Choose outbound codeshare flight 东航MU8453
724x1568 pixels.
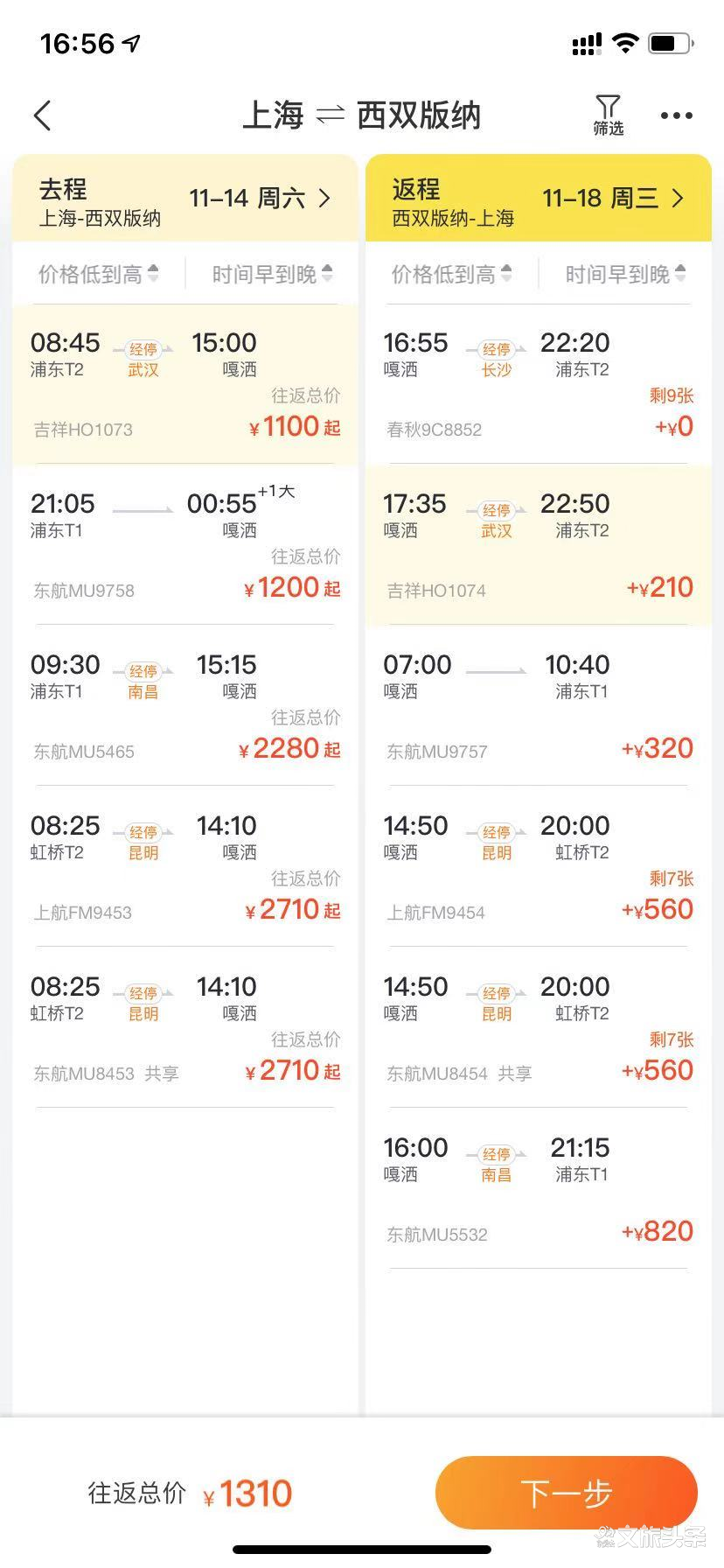tap(185, 1029)
